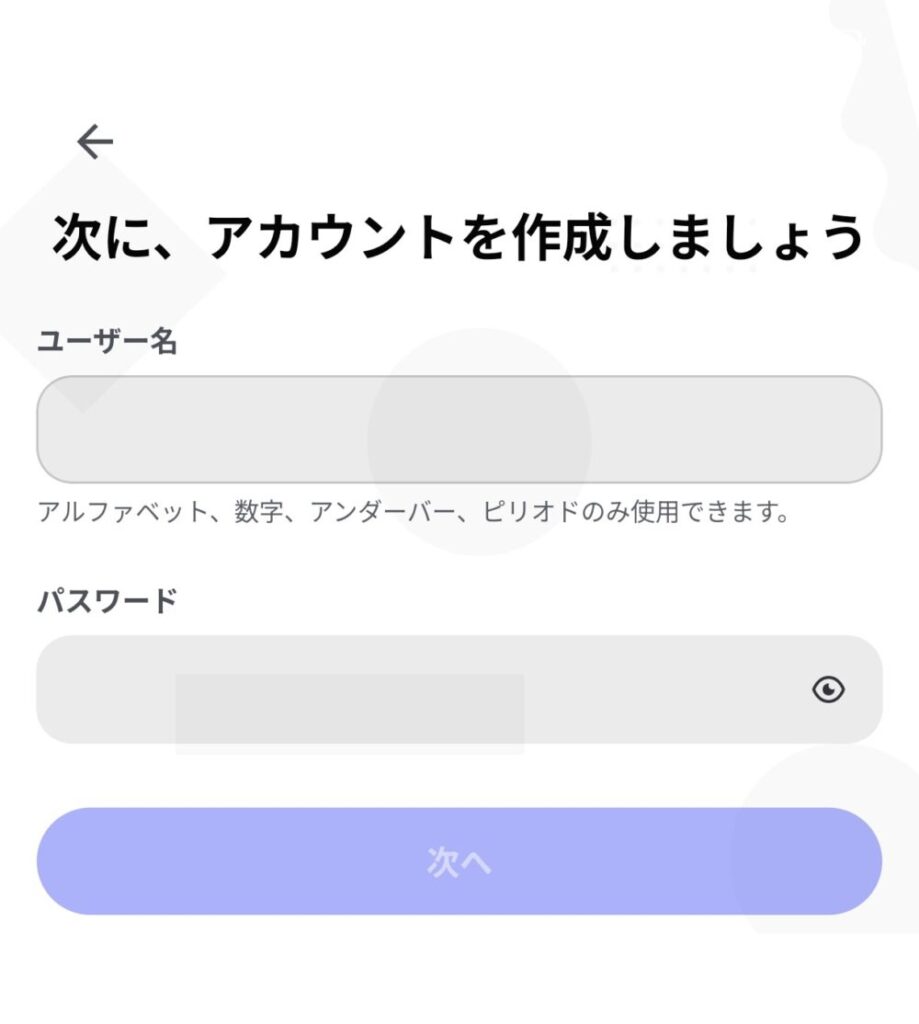Go back using the arrow icon

coord(95,142)
